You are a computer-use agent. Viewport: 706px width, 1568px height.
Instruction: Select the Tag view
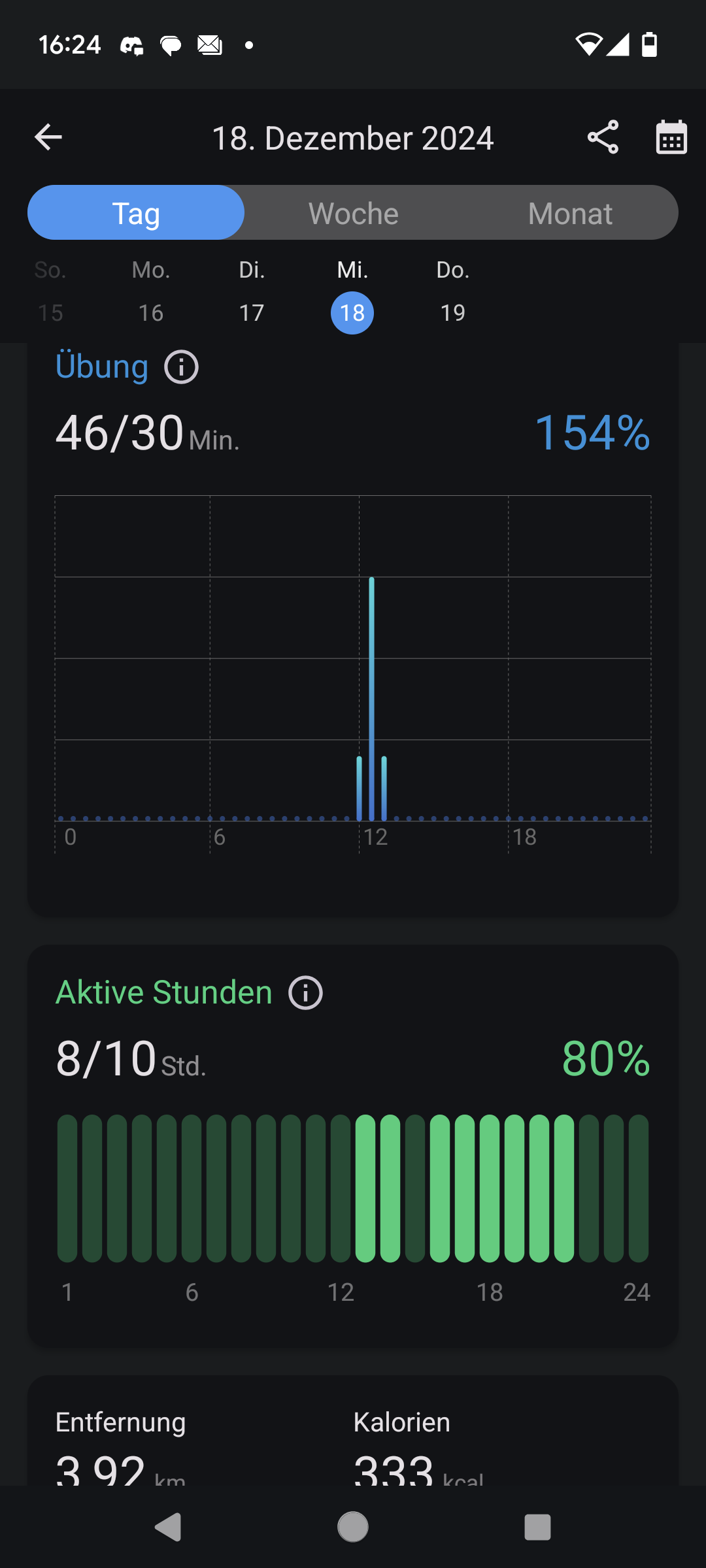tap(136, 213)
